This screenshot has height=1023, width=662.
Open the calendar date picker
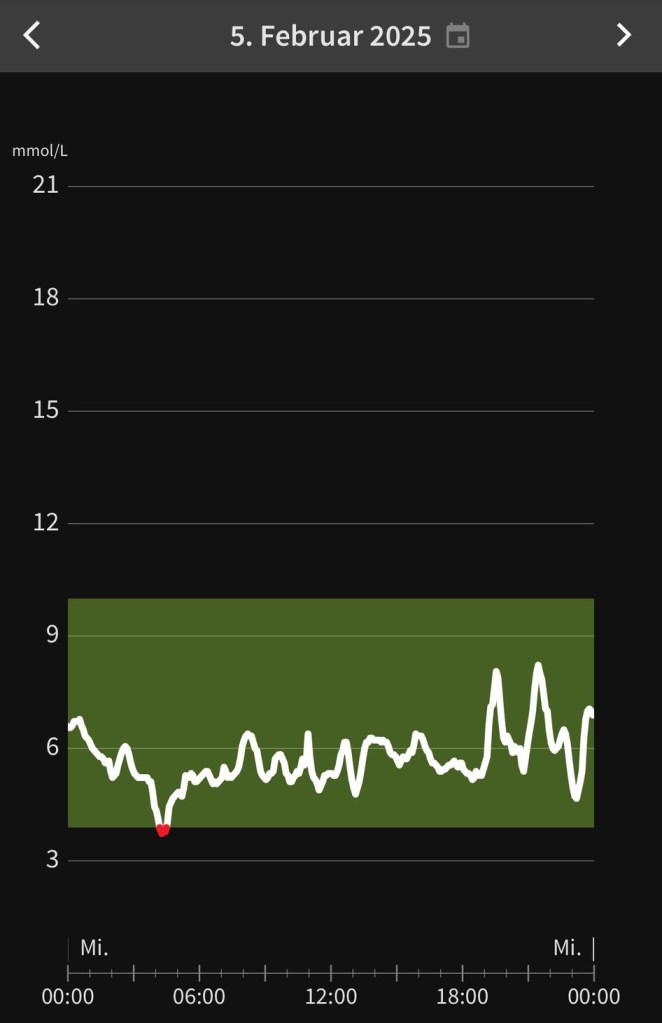(x=458, y=36)
